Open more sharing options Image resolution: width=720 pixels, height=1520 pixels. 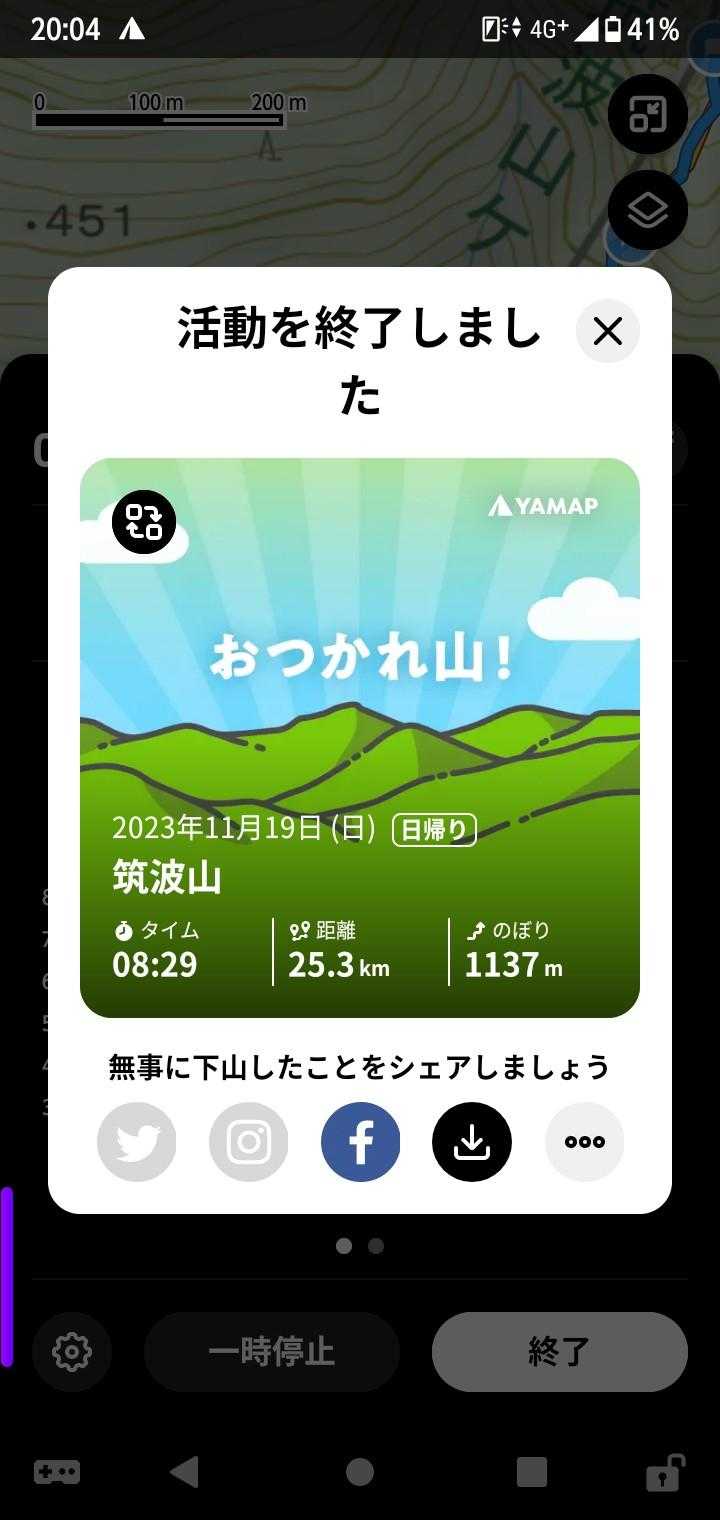point(584,1142)
